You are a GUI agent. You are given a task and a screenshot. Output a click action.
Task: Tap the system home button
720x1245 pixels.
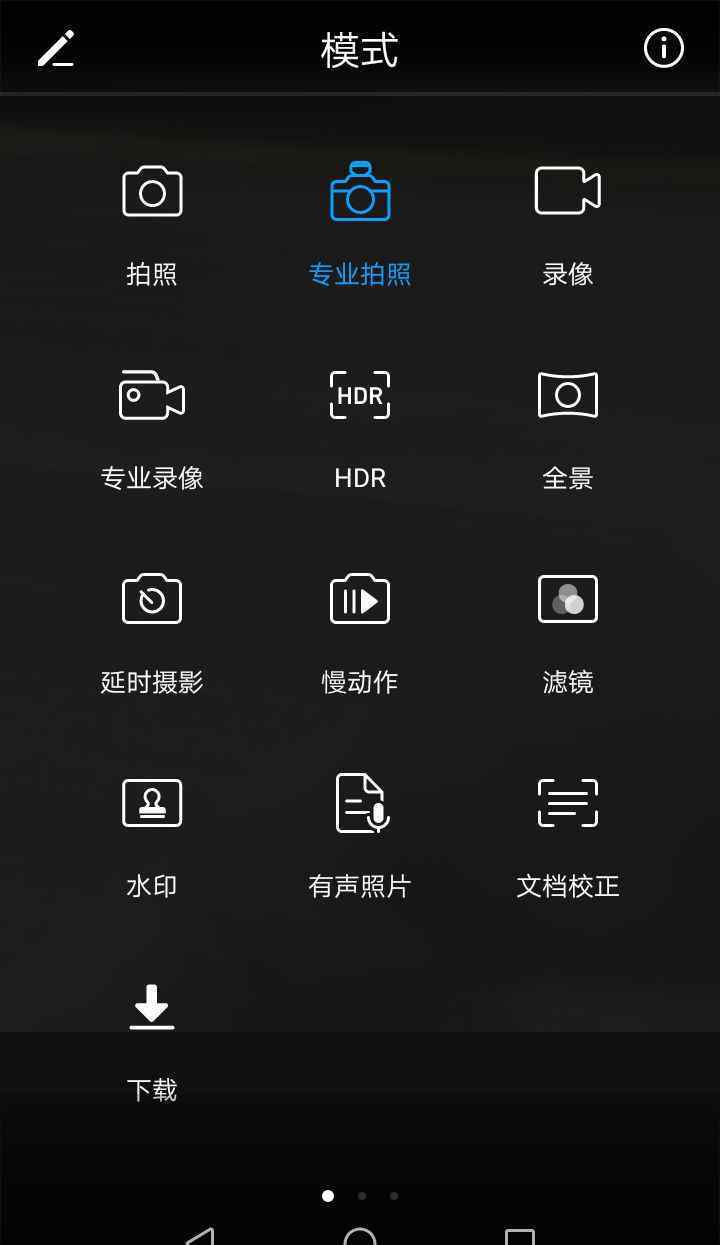click(360, 1237)
